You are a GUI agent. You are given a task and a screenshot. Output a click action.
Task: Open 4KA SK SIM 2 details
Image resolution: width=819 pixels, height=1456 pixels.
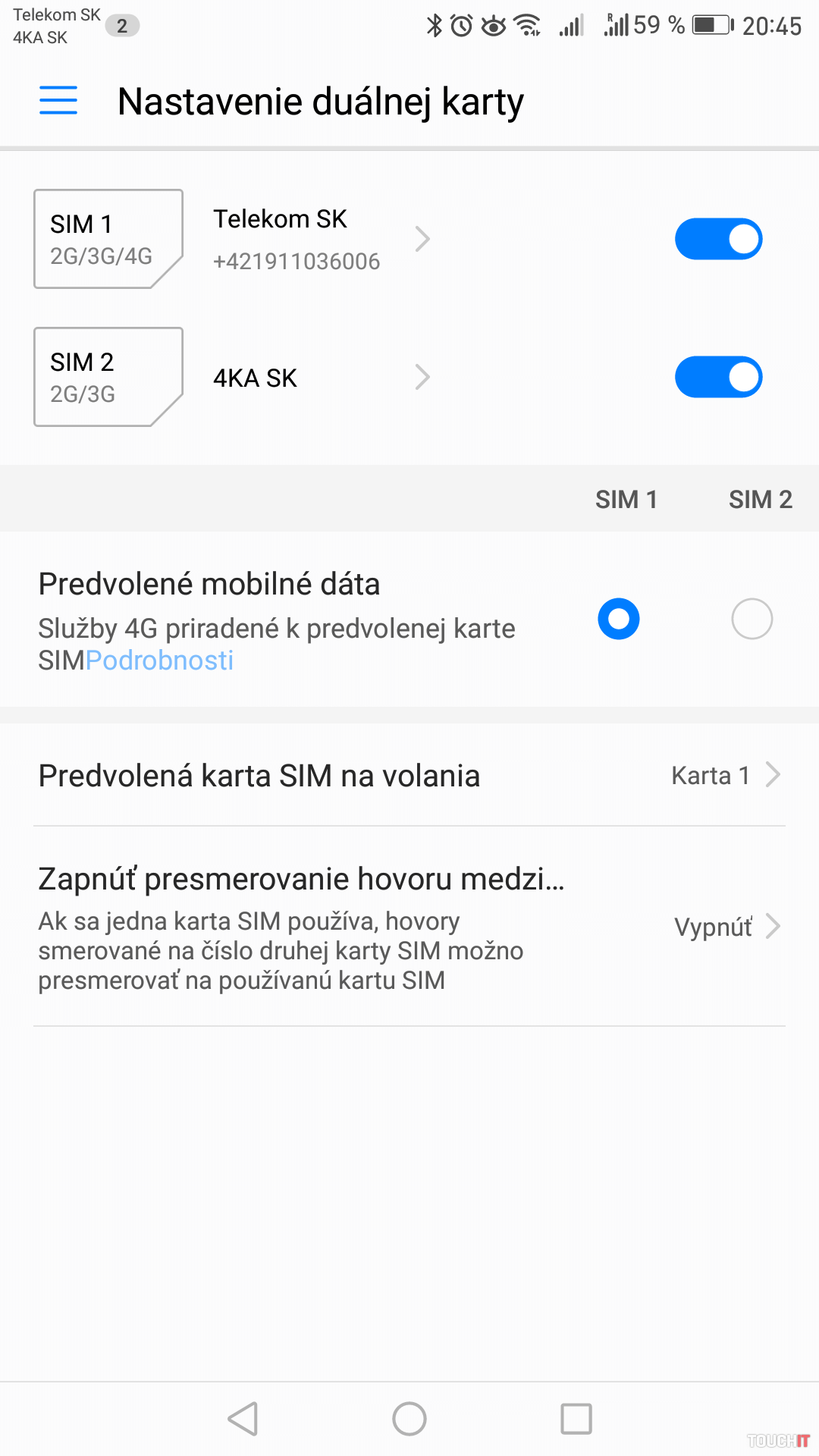(x=318, y=378)
